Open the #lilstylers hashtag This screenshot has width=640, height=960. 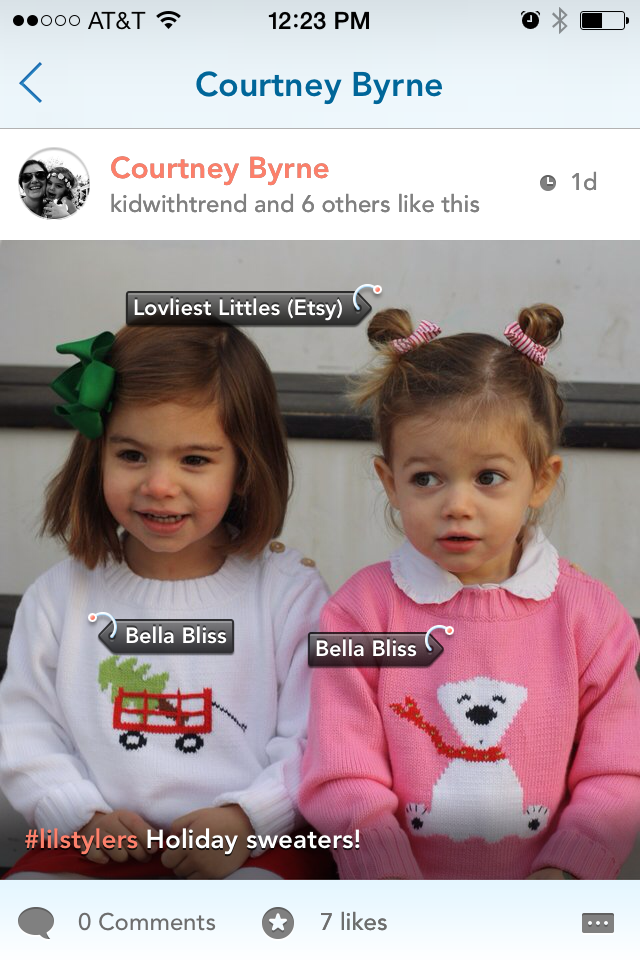point(81,839)
